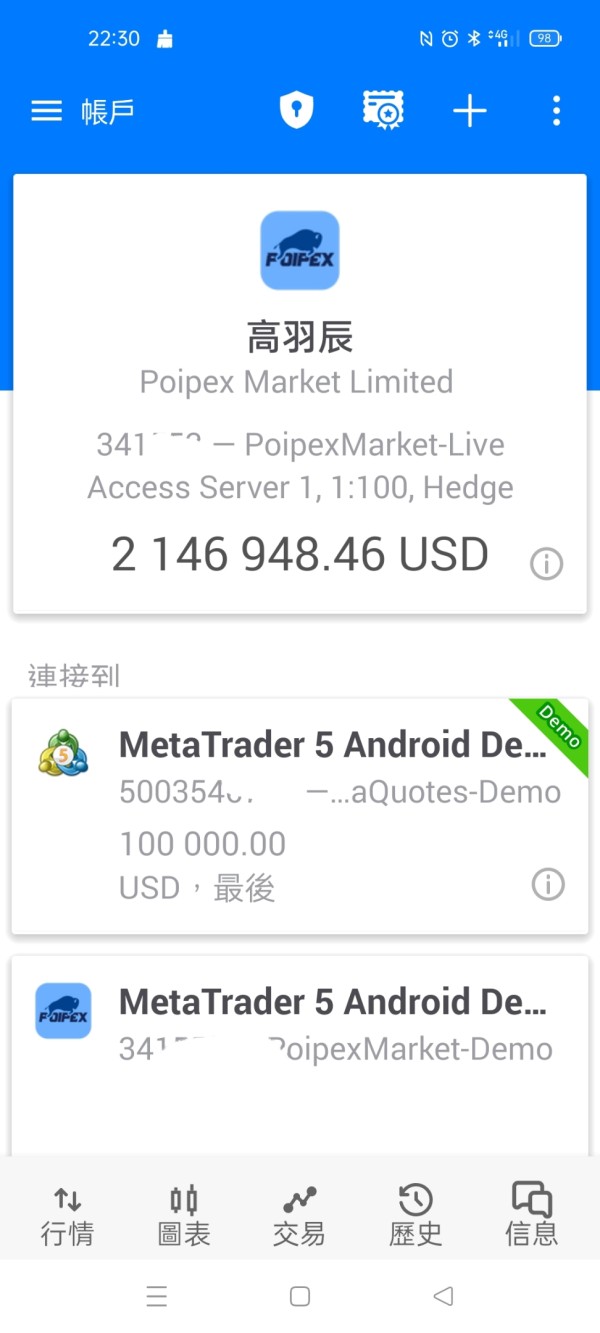Show info for the aQuotes-Demo account
Image resolution: width=600 pixels, height=1333 pixels.
coord(547,884)
